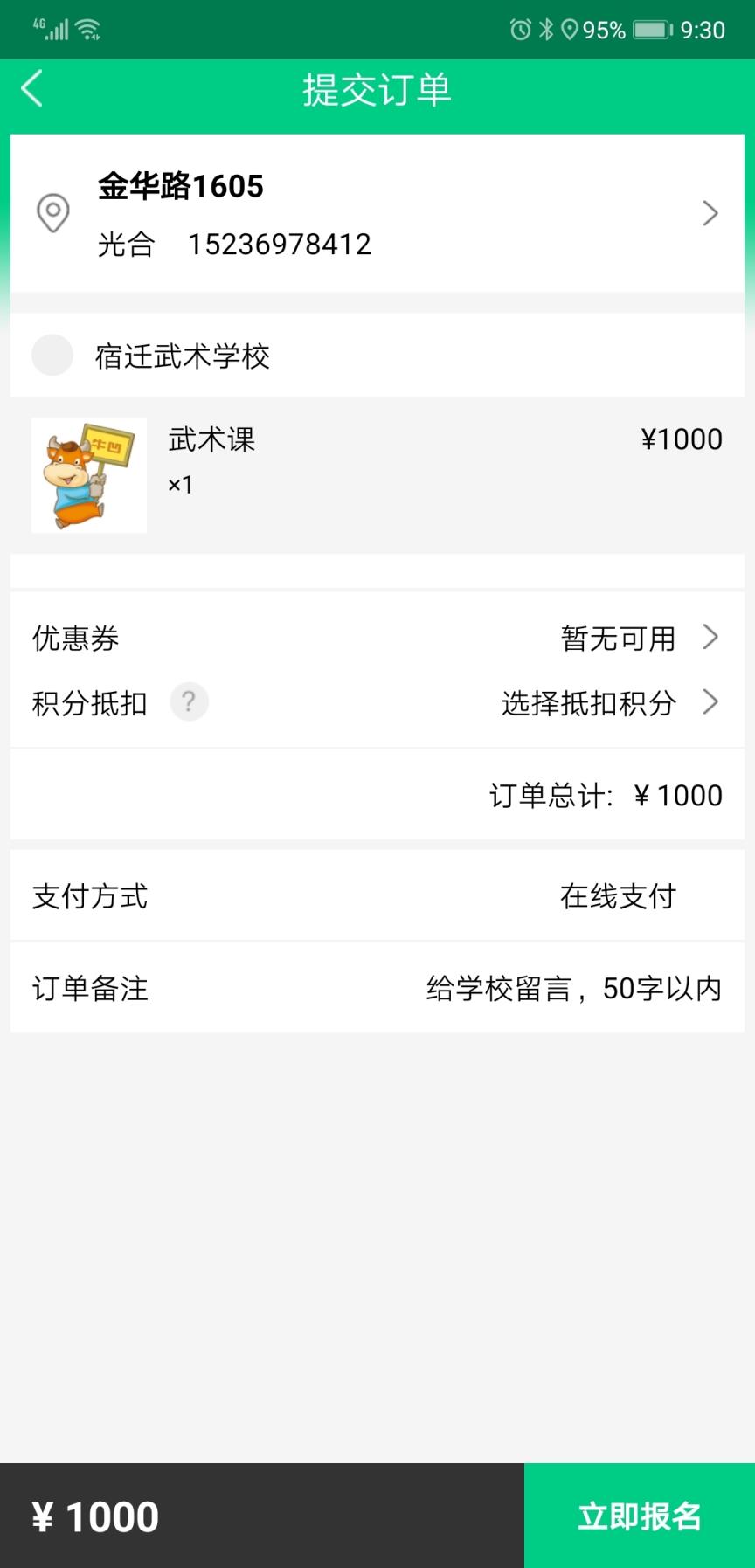Tap the 宿迁武术学校 school avatar circle
755x1568 pixels.
[52, 356]
